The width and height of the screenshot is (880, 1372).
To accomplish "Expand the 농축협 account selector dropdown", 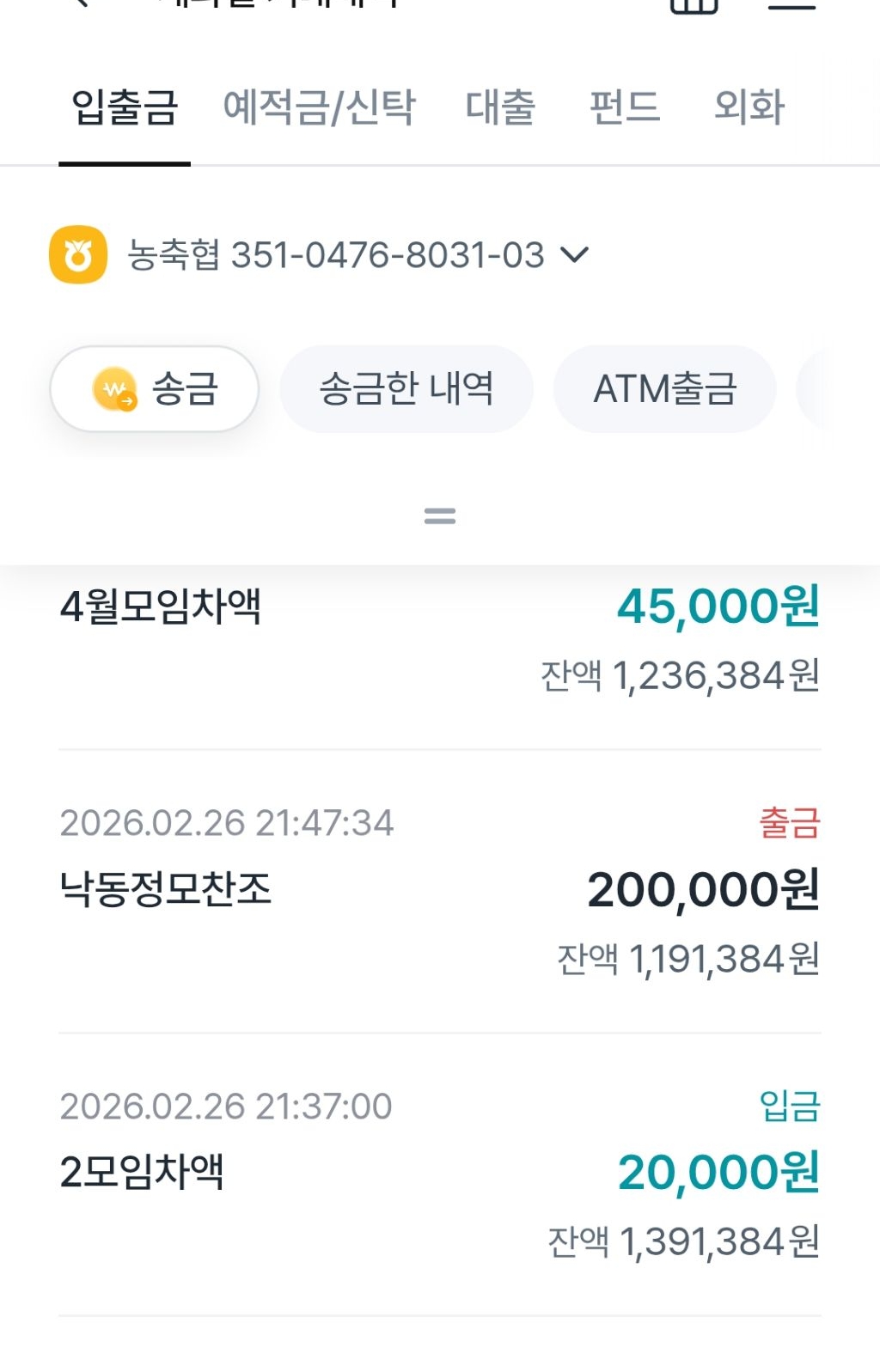I will [320, 255].
